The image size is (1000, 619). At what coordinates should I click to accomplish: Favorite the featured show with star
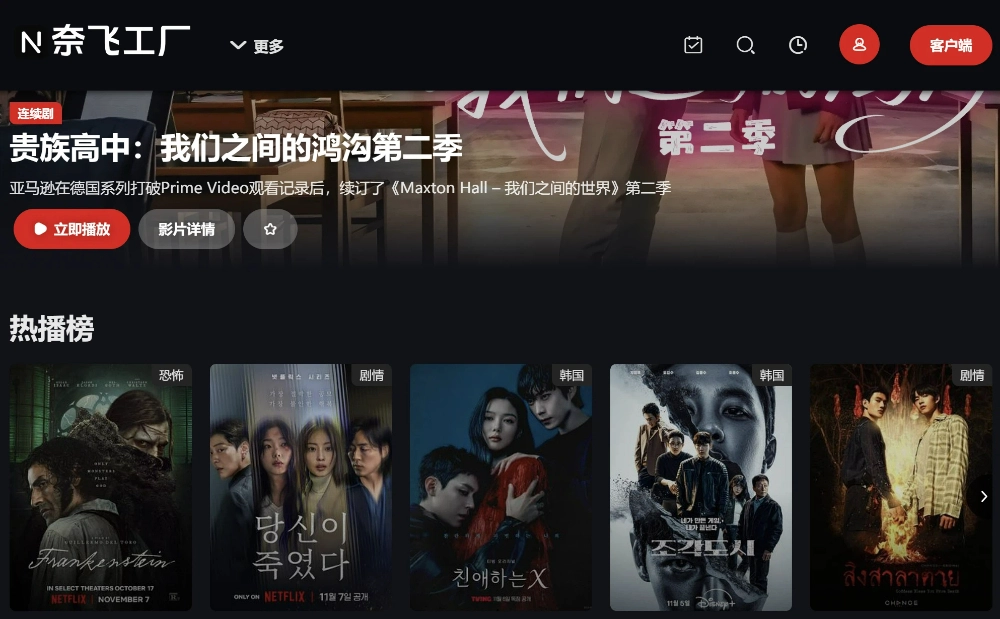point(270,229)
